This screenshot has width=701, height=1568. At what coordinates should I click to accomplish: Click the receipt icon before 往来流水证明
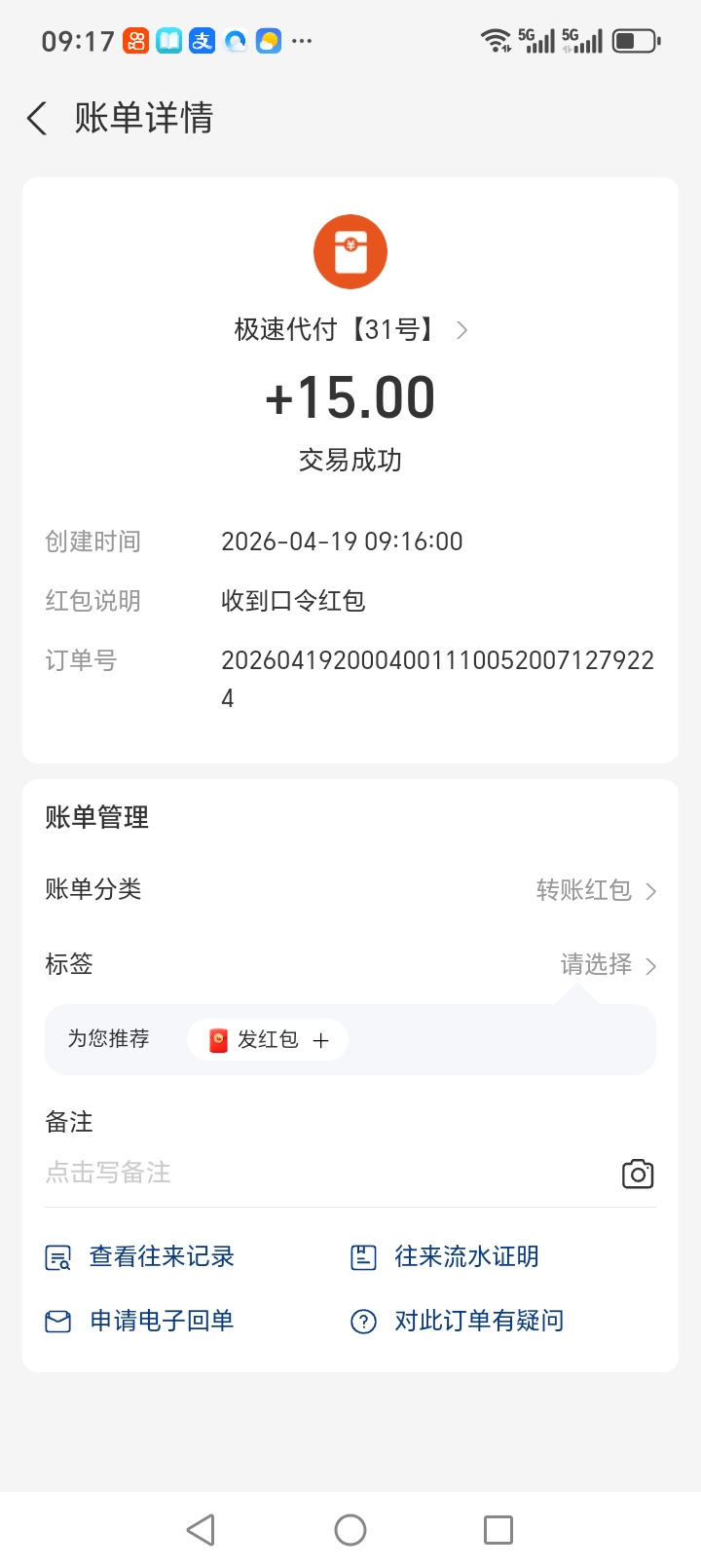click(363, 1256)
